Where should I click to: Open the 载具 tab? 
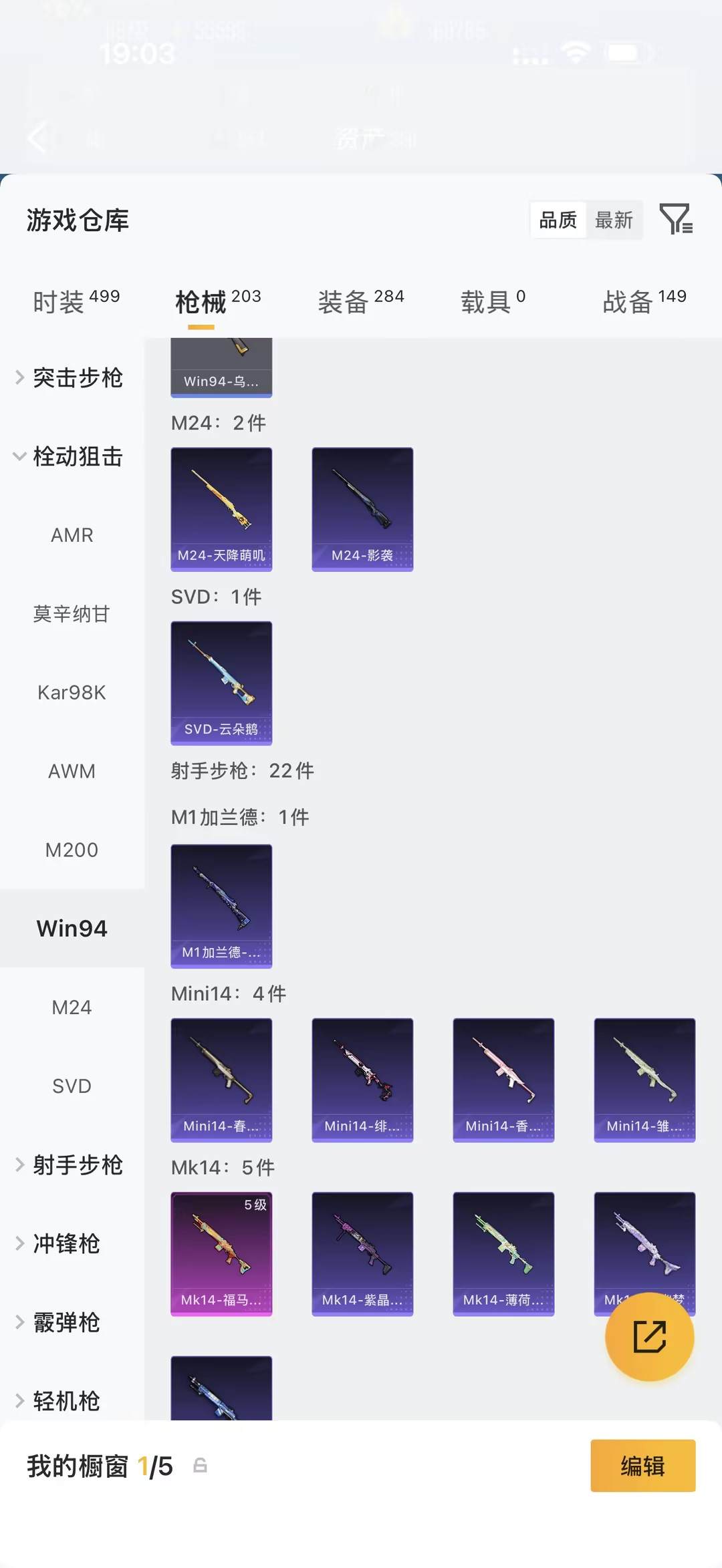pyautogui.click(x=493, y=301)
